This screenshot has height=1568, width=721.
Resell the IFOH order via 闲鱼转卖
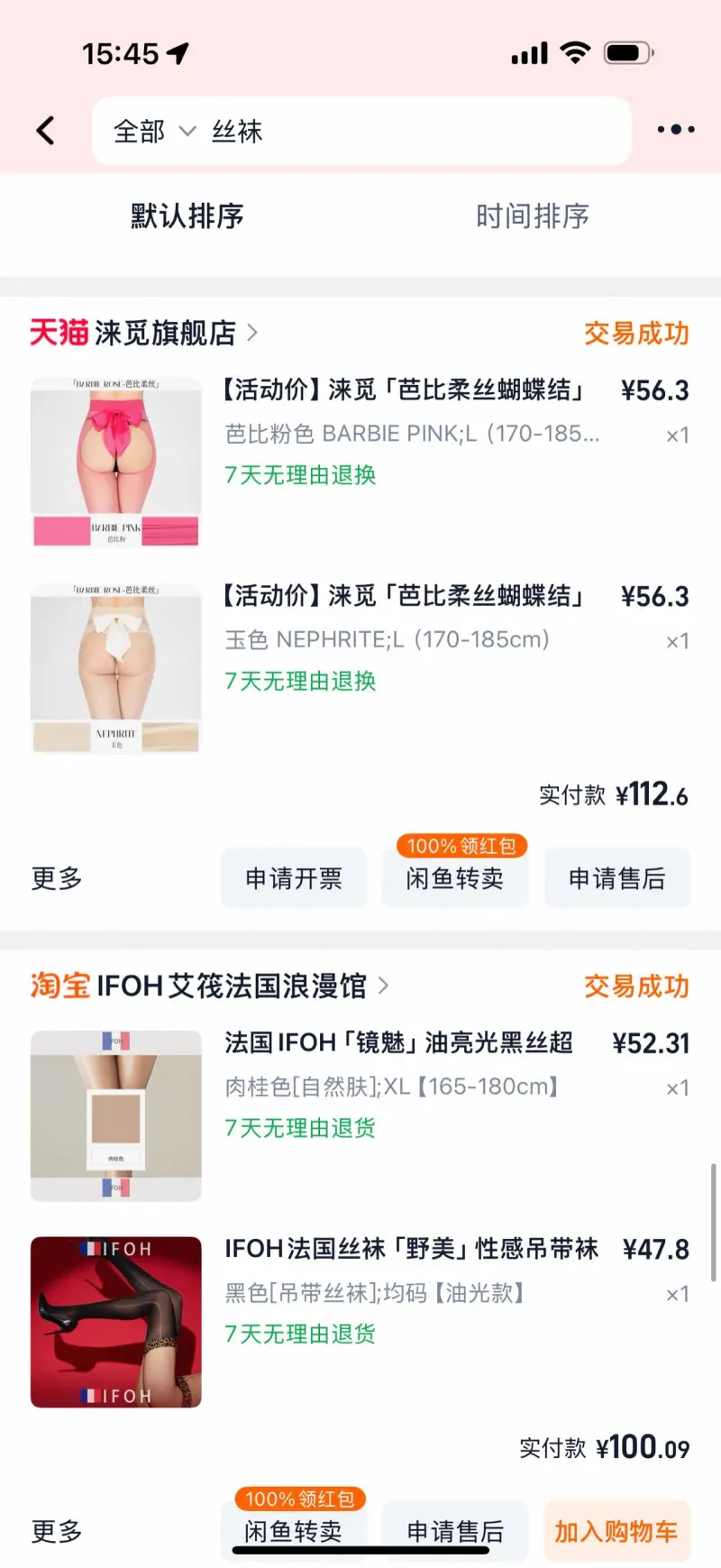click(294, 1529)
